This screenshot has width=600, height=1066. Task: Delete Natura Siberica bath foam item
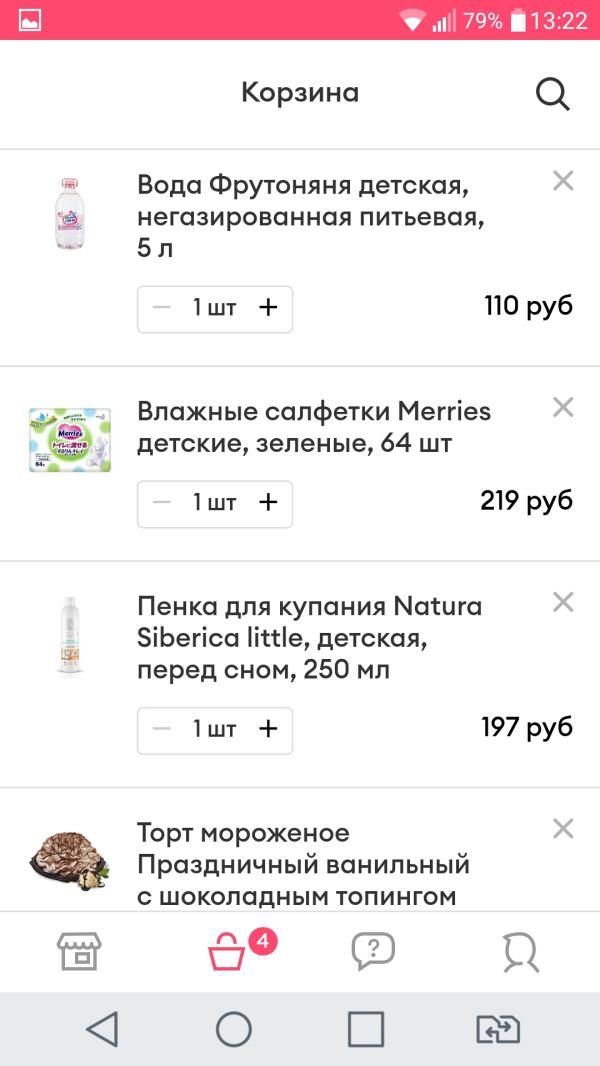tap(563, 602)
